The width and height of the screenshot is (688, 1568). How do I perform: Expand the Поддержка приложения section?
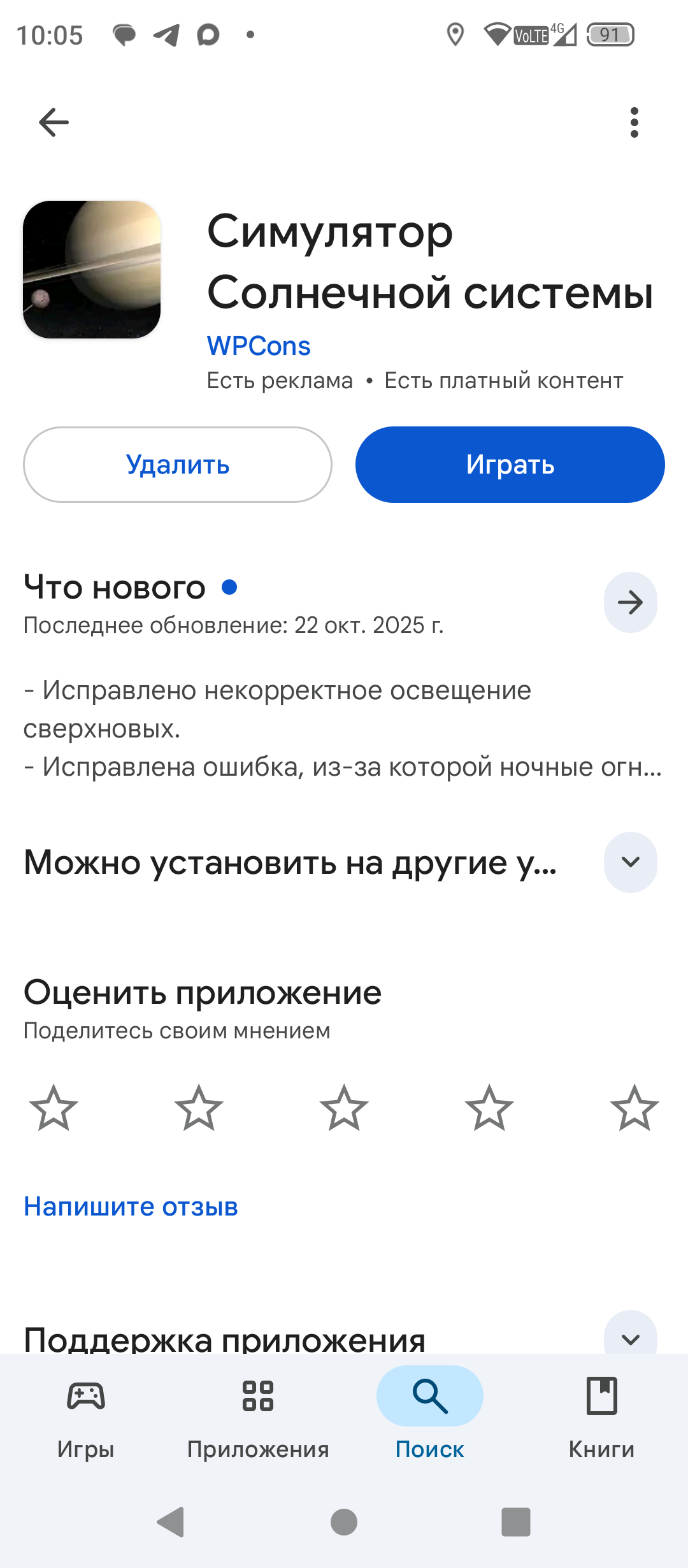(x=630, y=1335)
